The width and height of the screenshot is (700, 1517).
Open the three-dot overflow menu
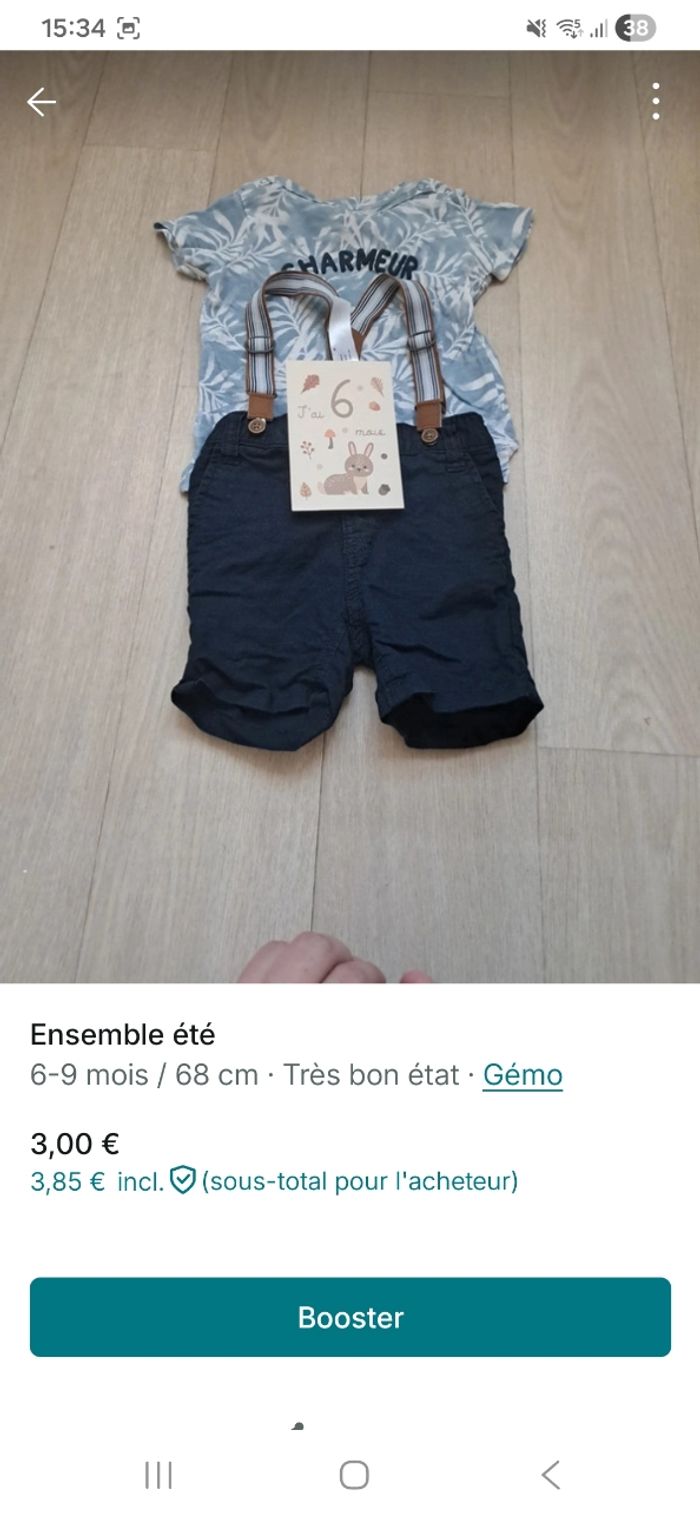[x=655, y=101]
